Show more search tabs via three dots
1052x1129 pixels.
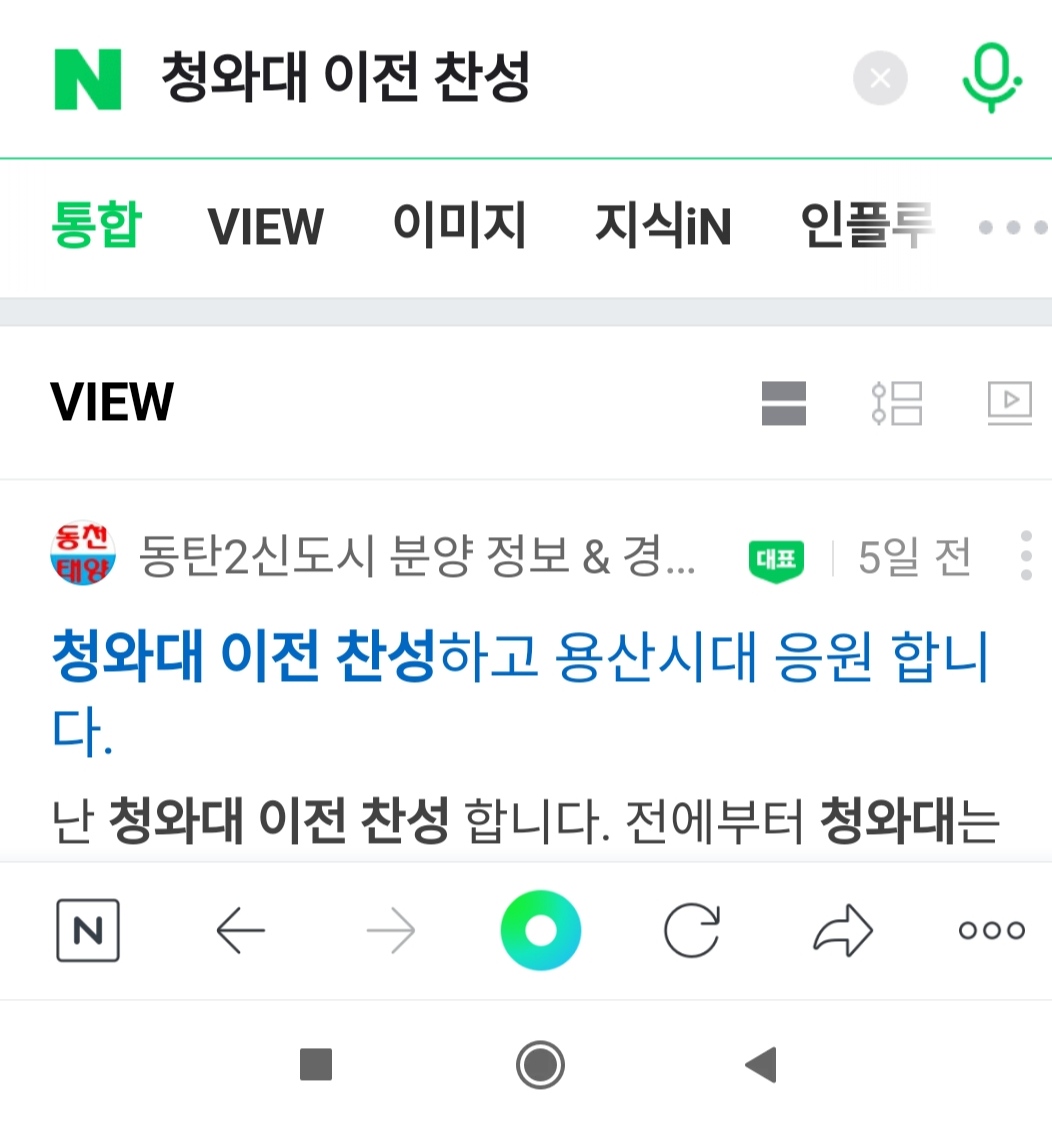click(1012, 228)
